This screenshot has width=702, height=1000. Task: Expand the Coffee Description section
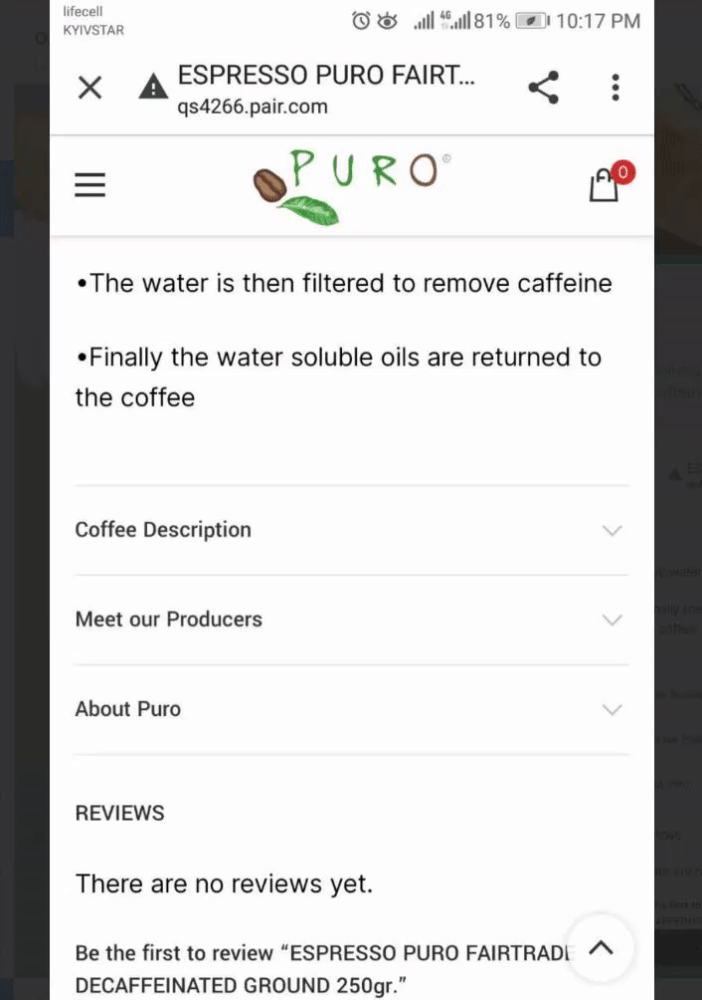[x=351, y=530]
